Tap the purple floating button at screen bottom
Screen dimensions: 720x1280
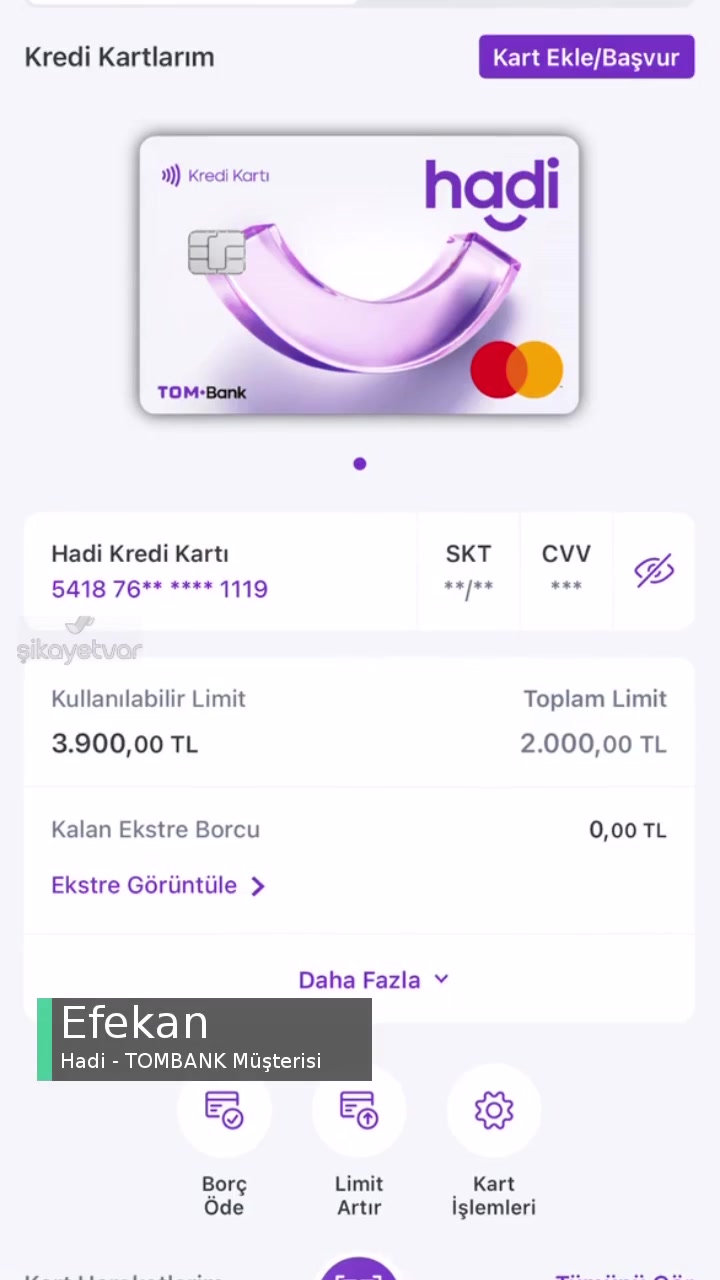pyautogui.click(x=359, y=1268)
